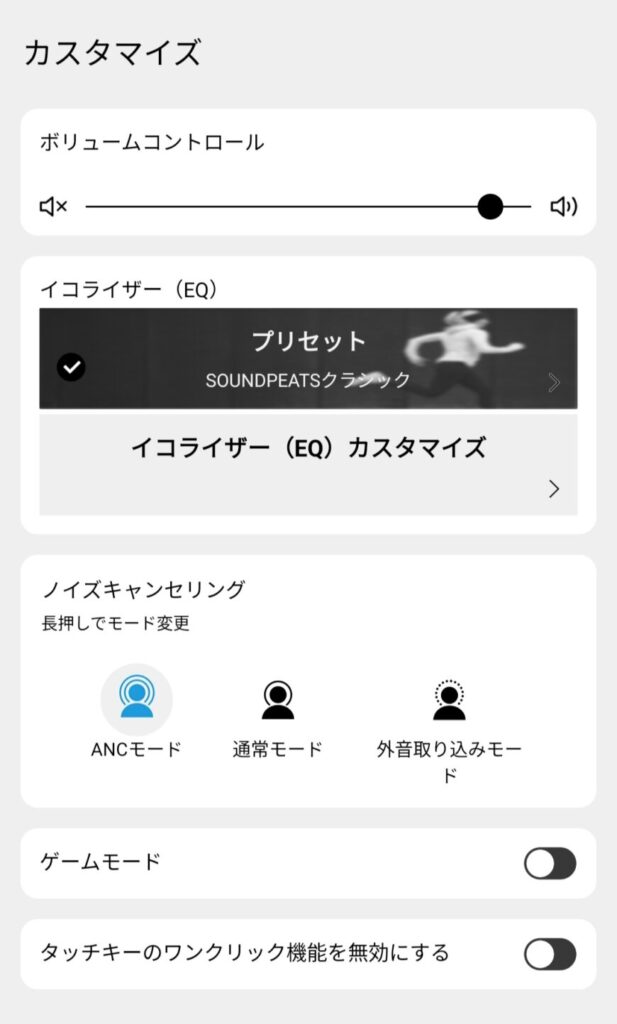The height and width of the screenshot is (1024, 617).
Task: Open イコライザー（EQ）カスタマイズ
Action: [x=308, y=464]
